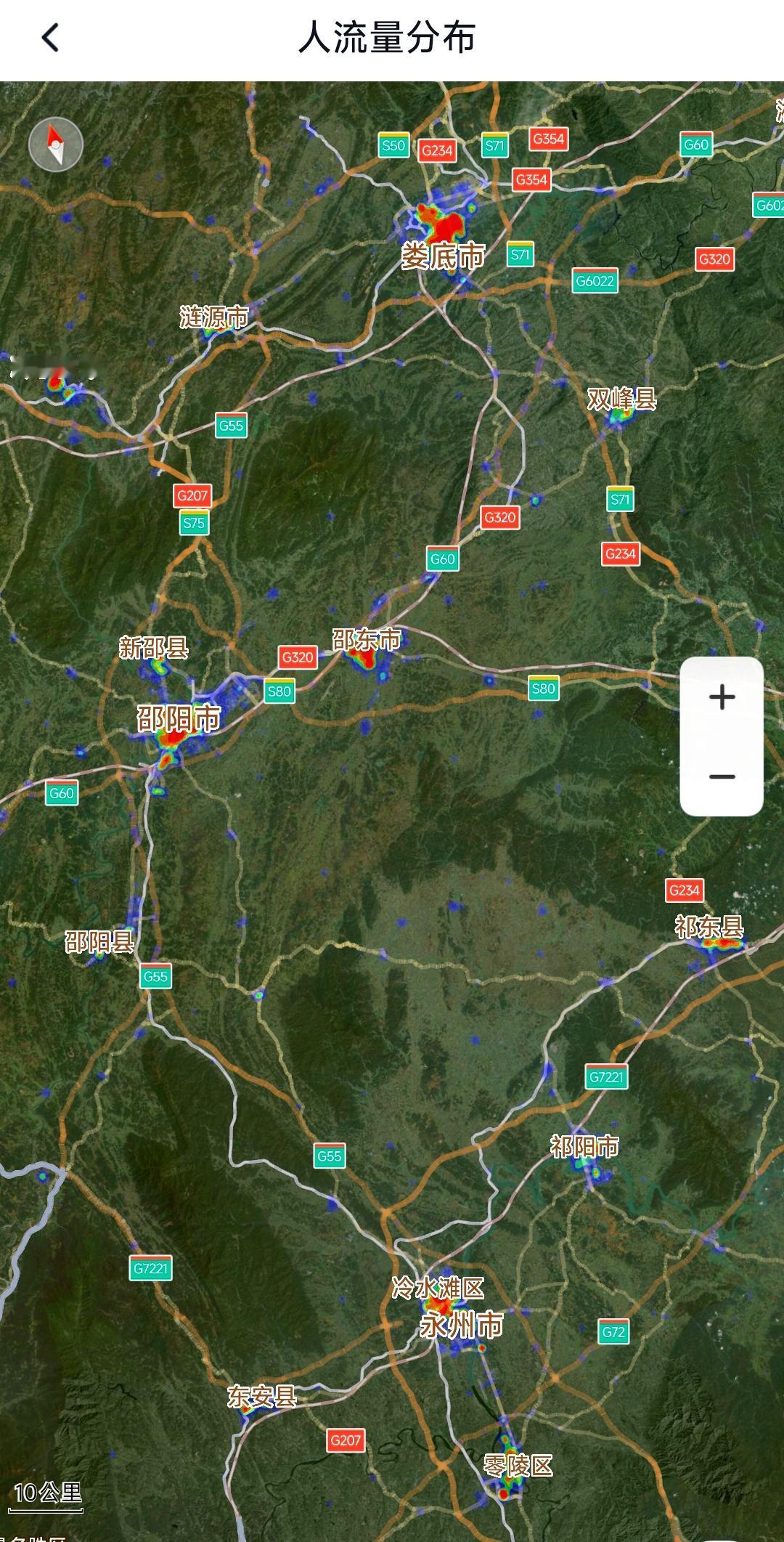Click the 涟源市 label
The width and height of the screenshot is (784, 1542).
(214, 317)
